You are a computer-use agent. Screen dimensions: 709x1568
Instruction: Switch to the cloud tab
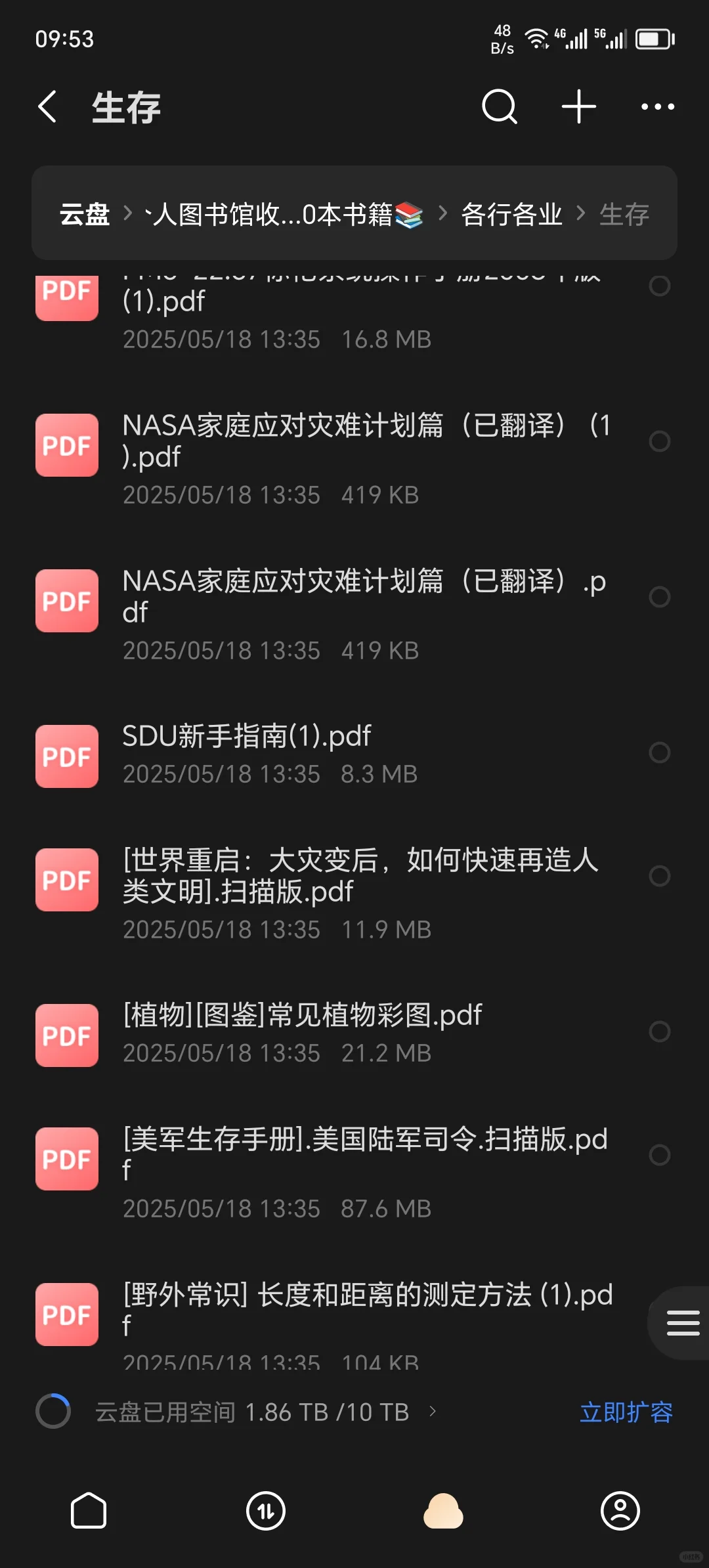pyautogui.click(x=443, y=1511)
